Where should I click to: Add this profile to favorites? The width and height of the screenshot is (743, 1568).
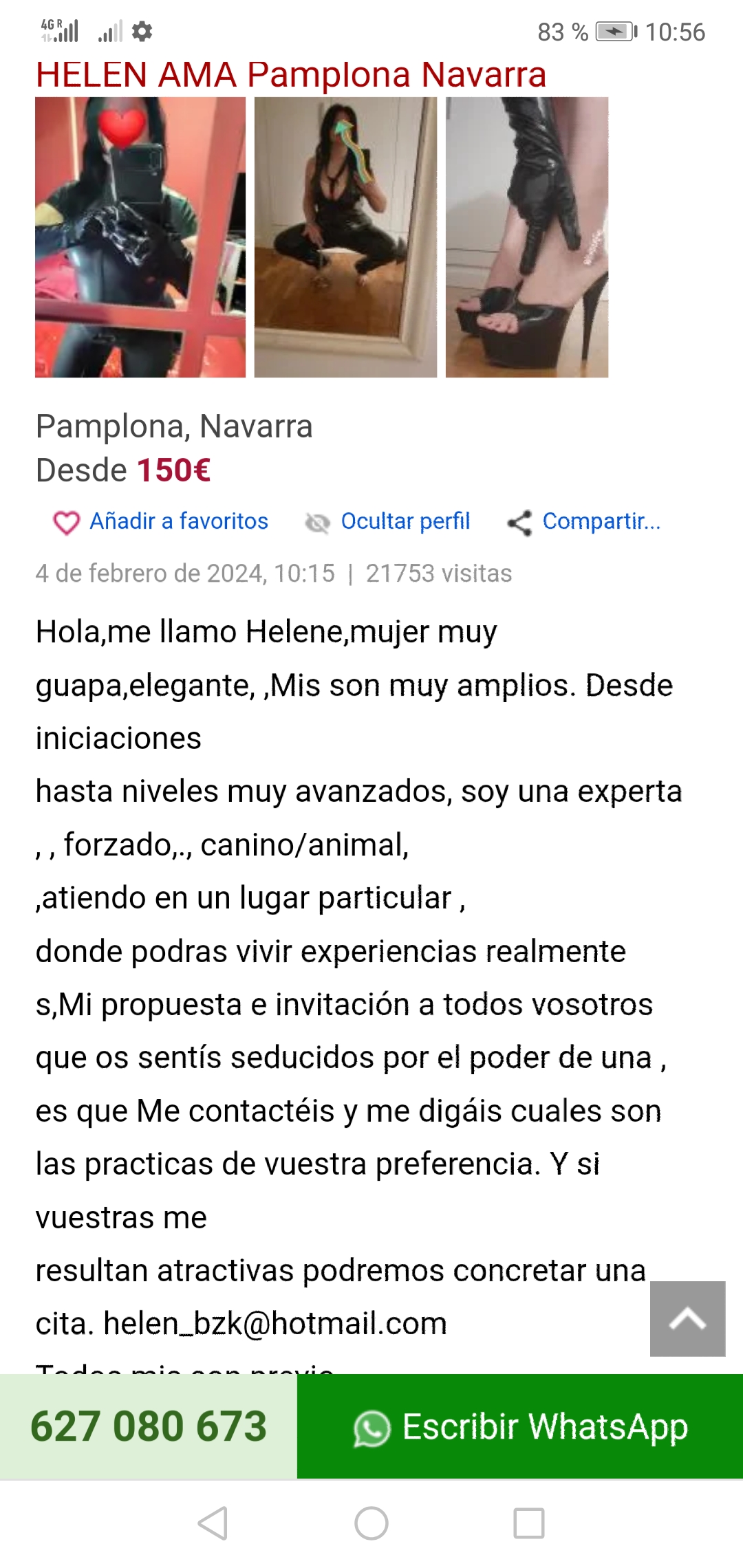coord(160,522)
